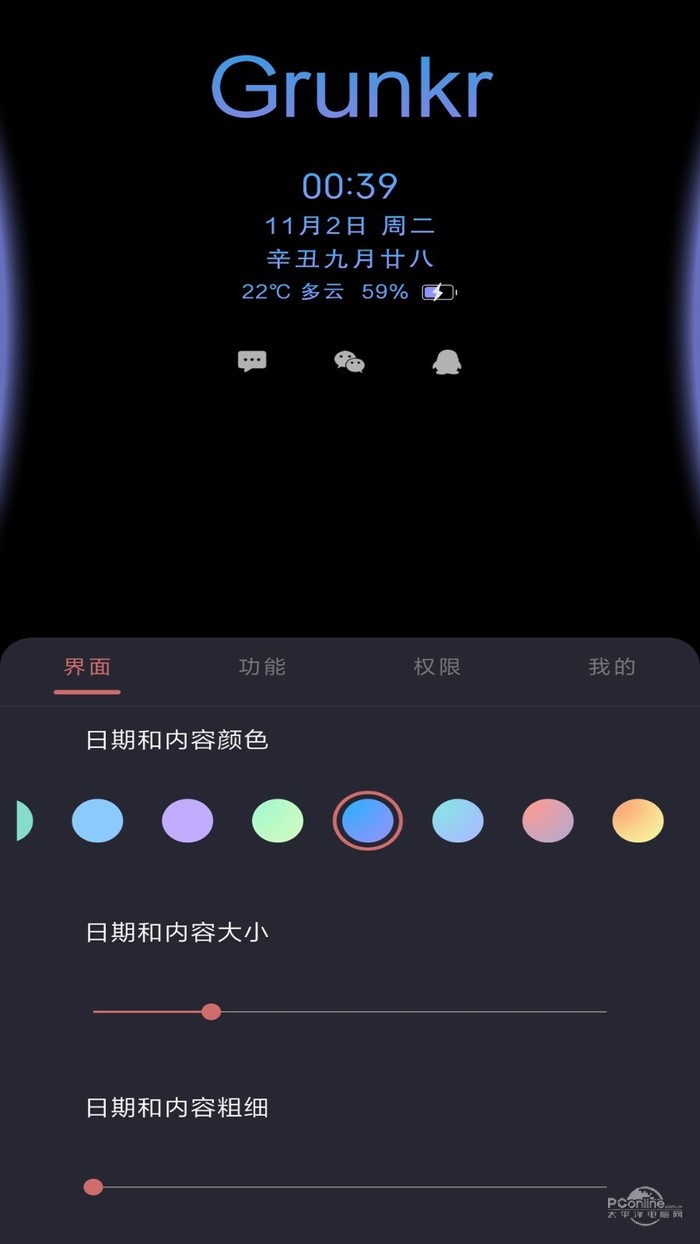The width and height of the screenshot is (700, 1244).
Task: Choose the purple color swatch
Action: pos(187,821)
